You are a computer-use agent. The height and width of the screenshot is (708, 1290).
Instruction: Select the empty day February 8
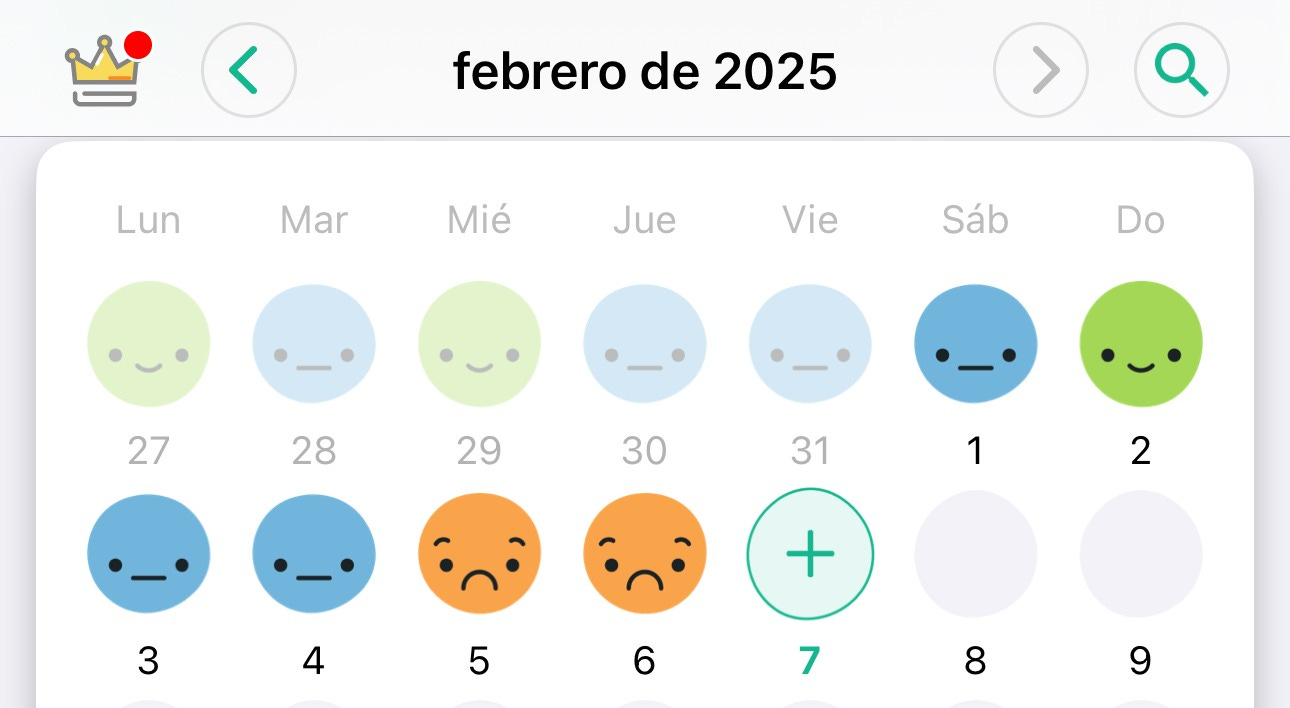pos(975,554)
